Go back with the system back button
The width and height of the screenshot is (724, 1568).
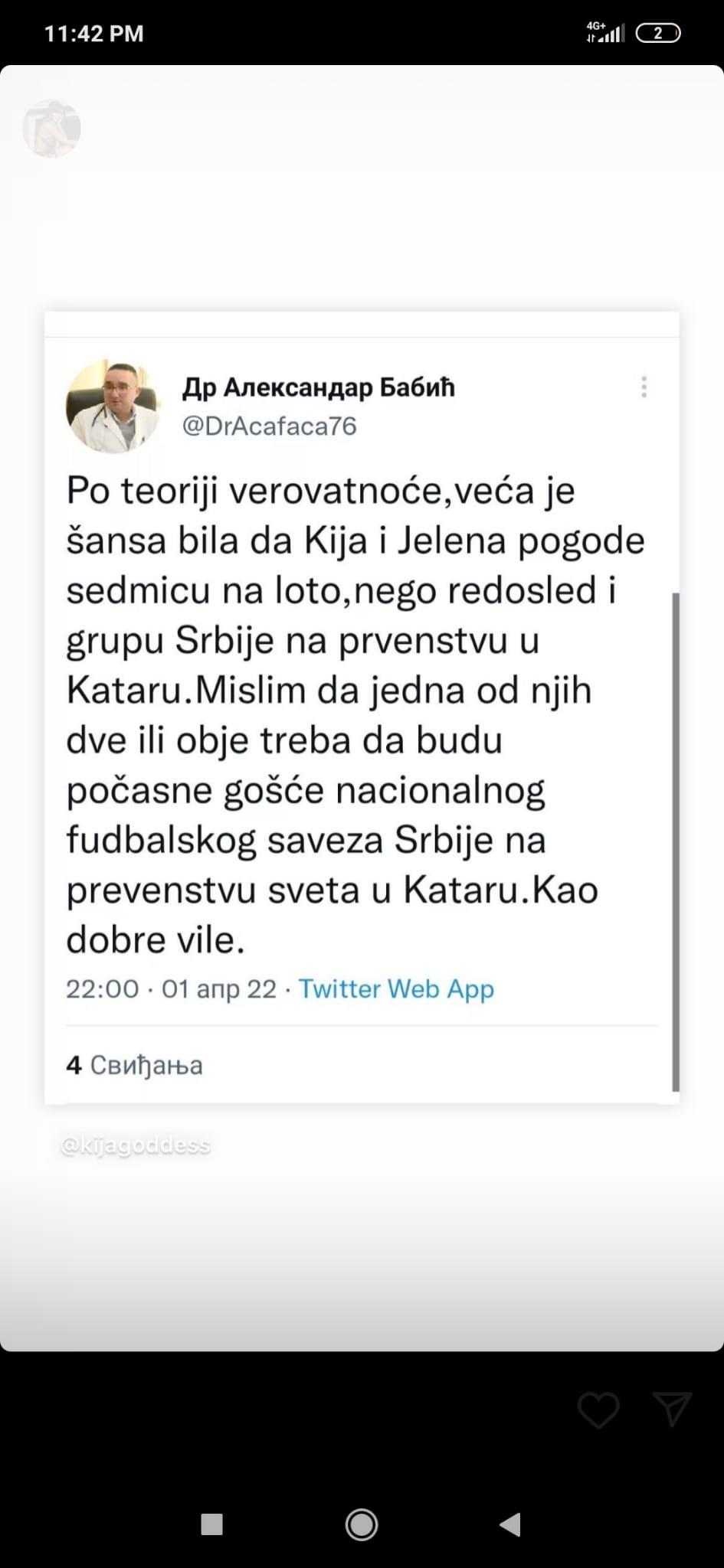tap(511, 1524)
